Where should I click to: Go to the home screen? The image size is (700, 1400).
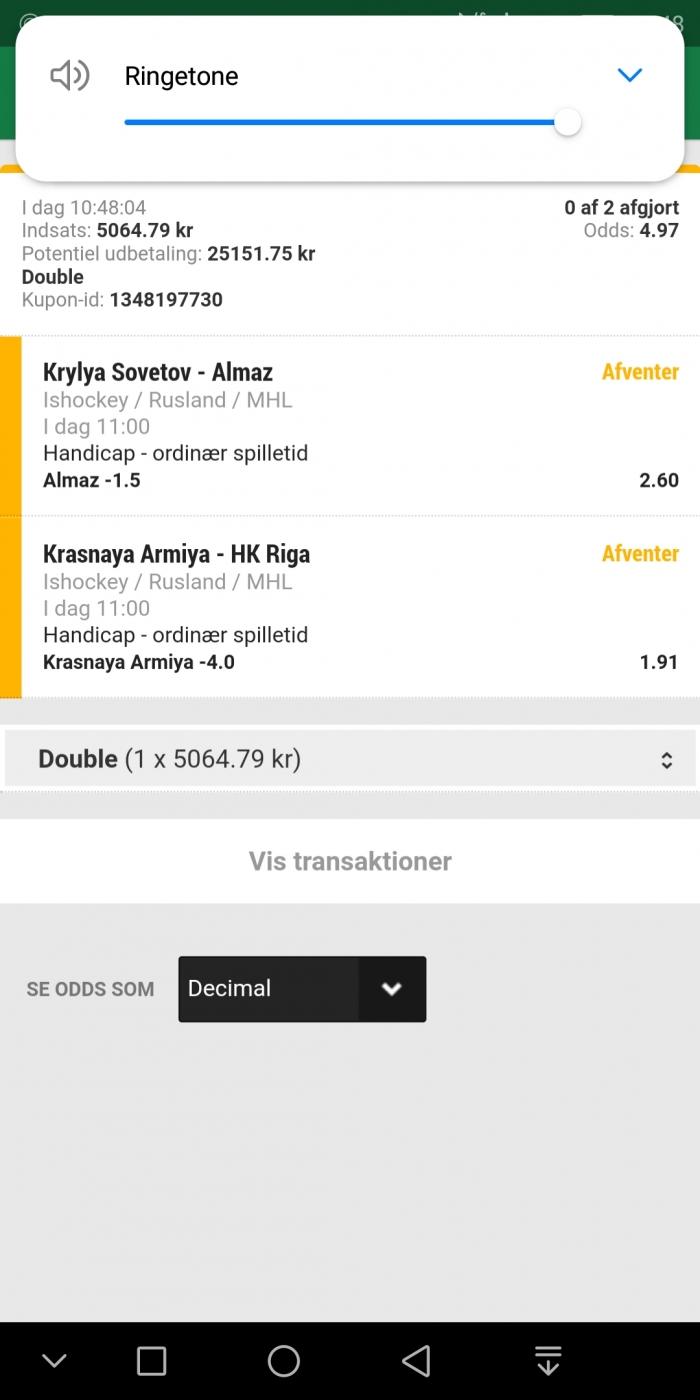pos(284,1361)
